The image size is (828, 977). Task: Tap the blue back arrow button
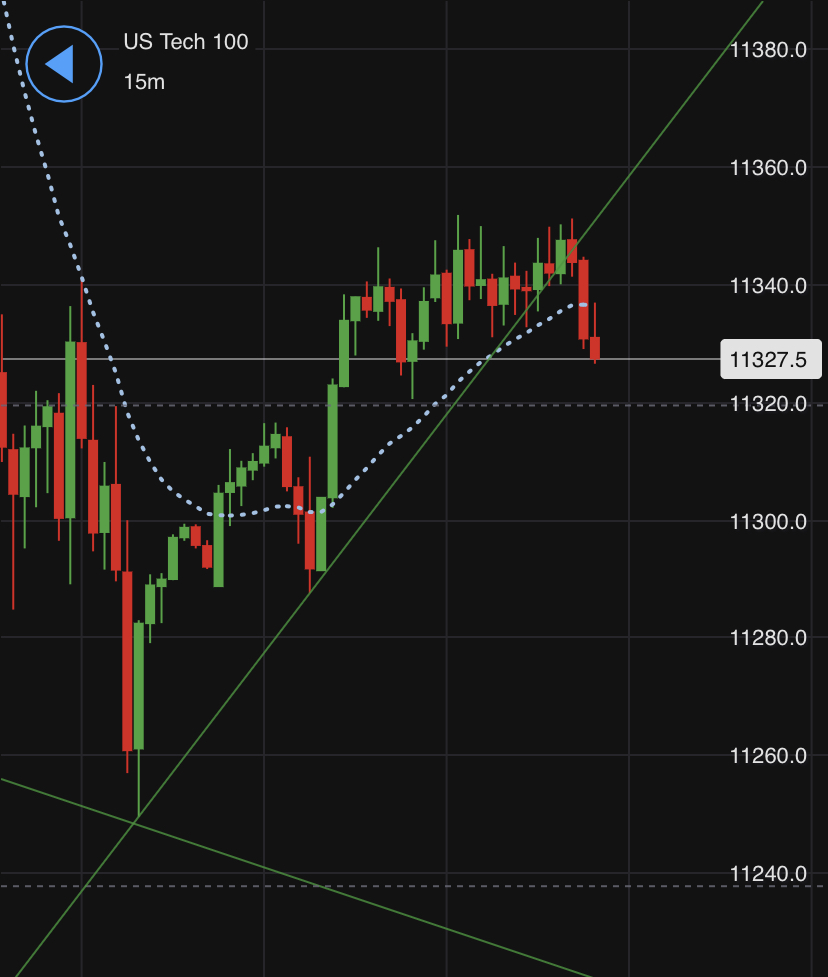63,64
